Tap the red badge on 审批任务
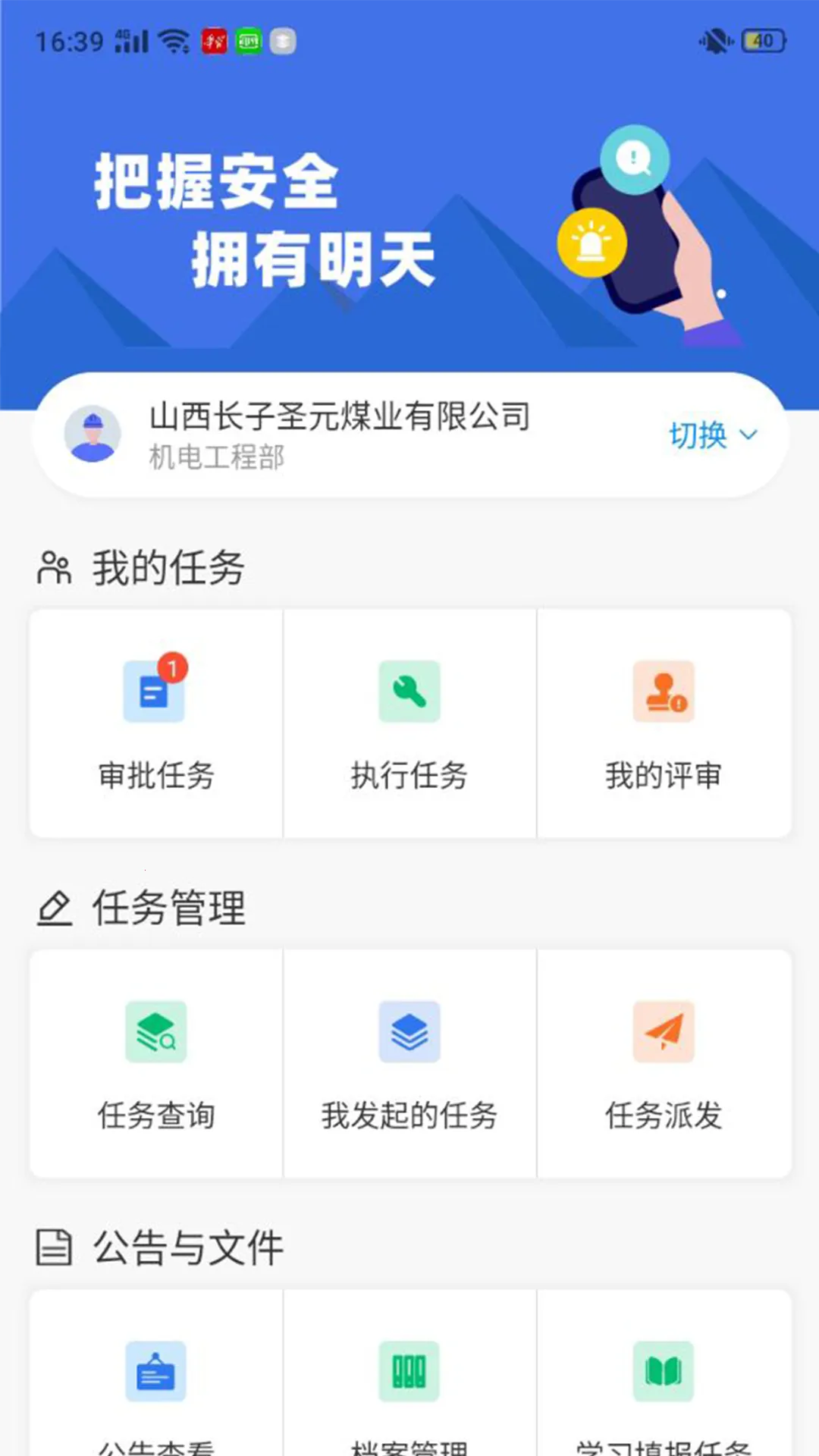 point(173,665)
